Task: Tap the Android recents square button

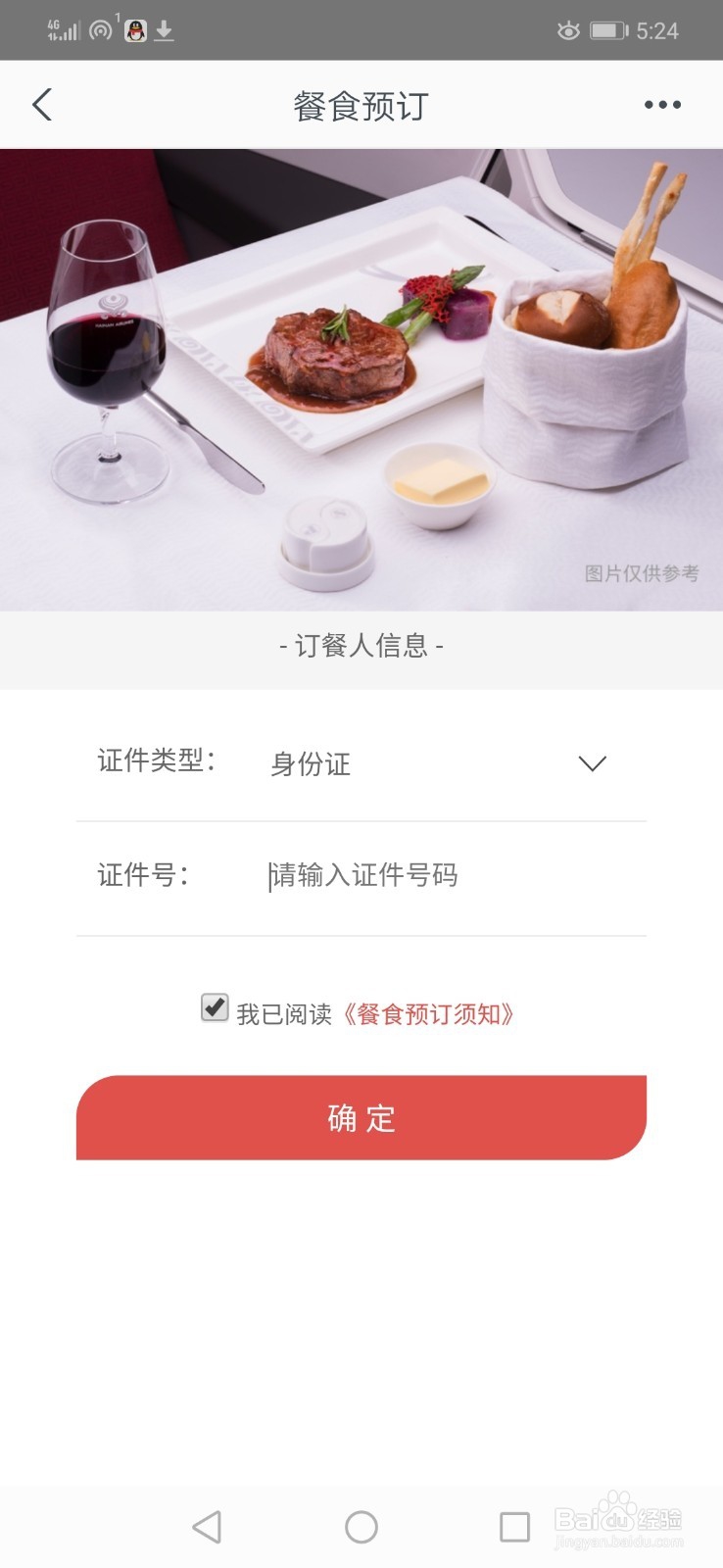Action: [516, 1527]
